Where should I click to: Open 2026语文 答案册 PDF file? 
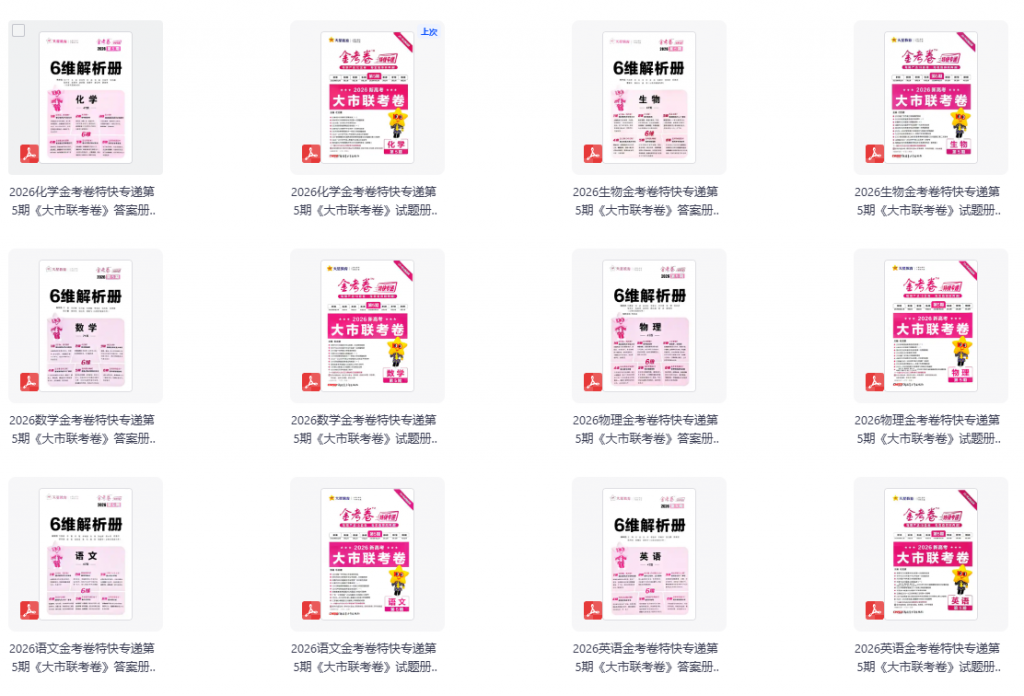coord(85,554)
